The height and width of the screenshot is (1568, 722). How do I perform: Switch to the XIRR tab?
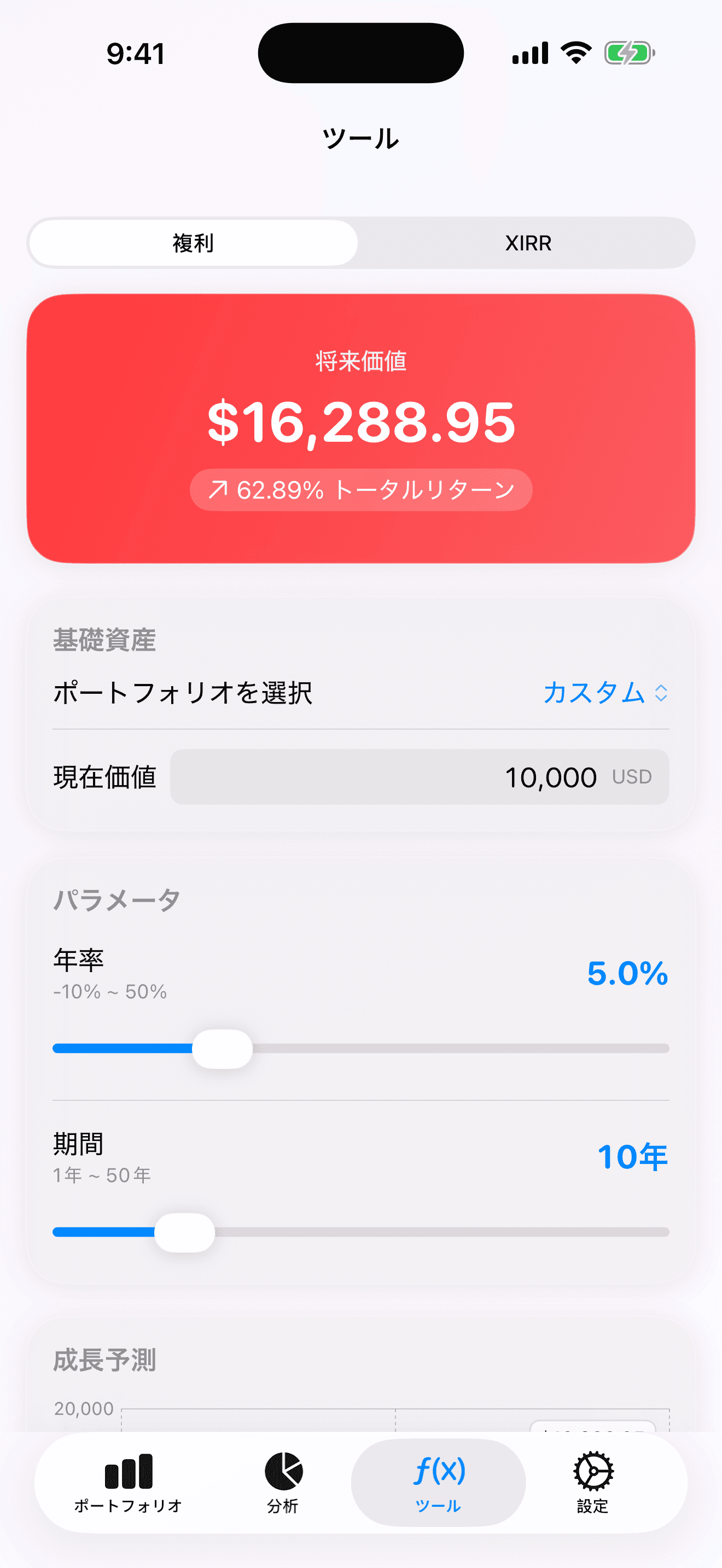pyautogui.click(x=527, y=243)
